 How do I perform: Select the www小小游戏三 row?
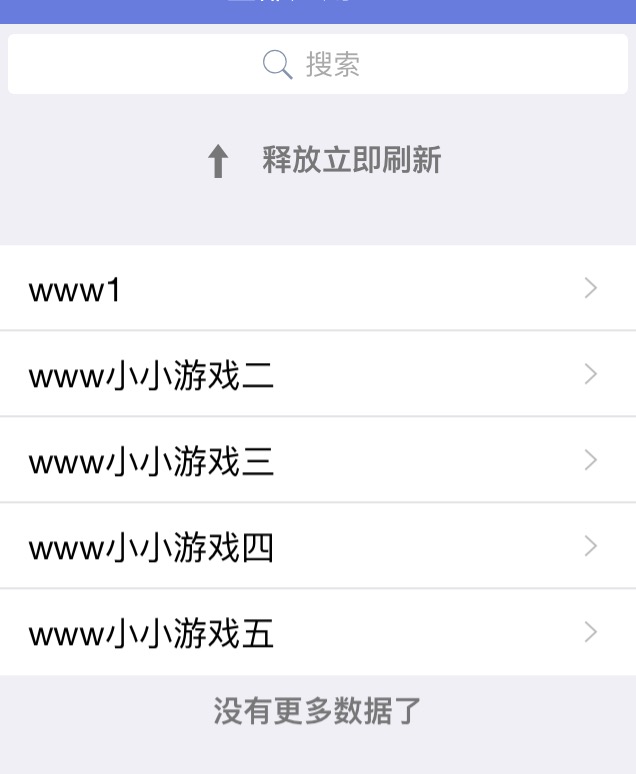(x=318, y=461)
